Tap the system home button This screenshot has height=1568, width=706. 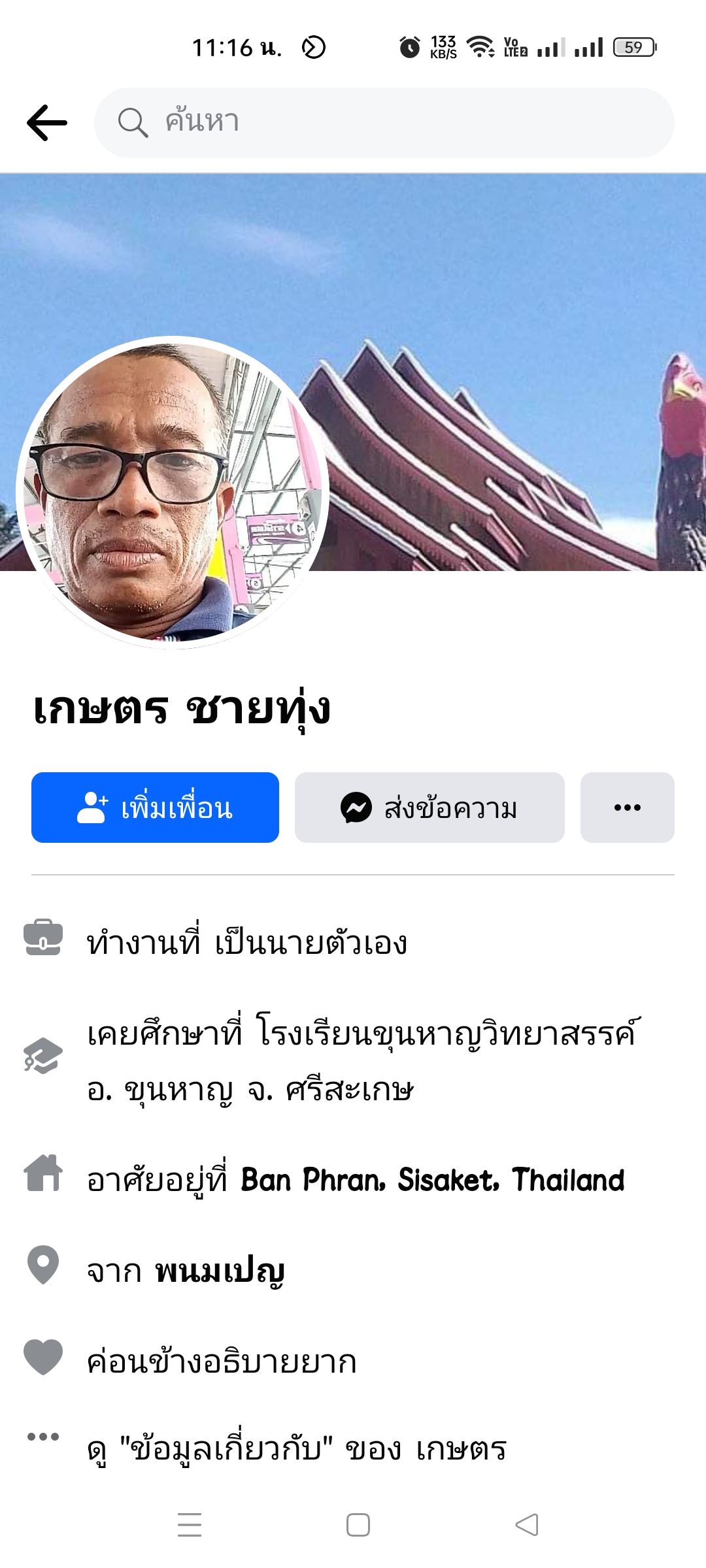click(358, 1525)
